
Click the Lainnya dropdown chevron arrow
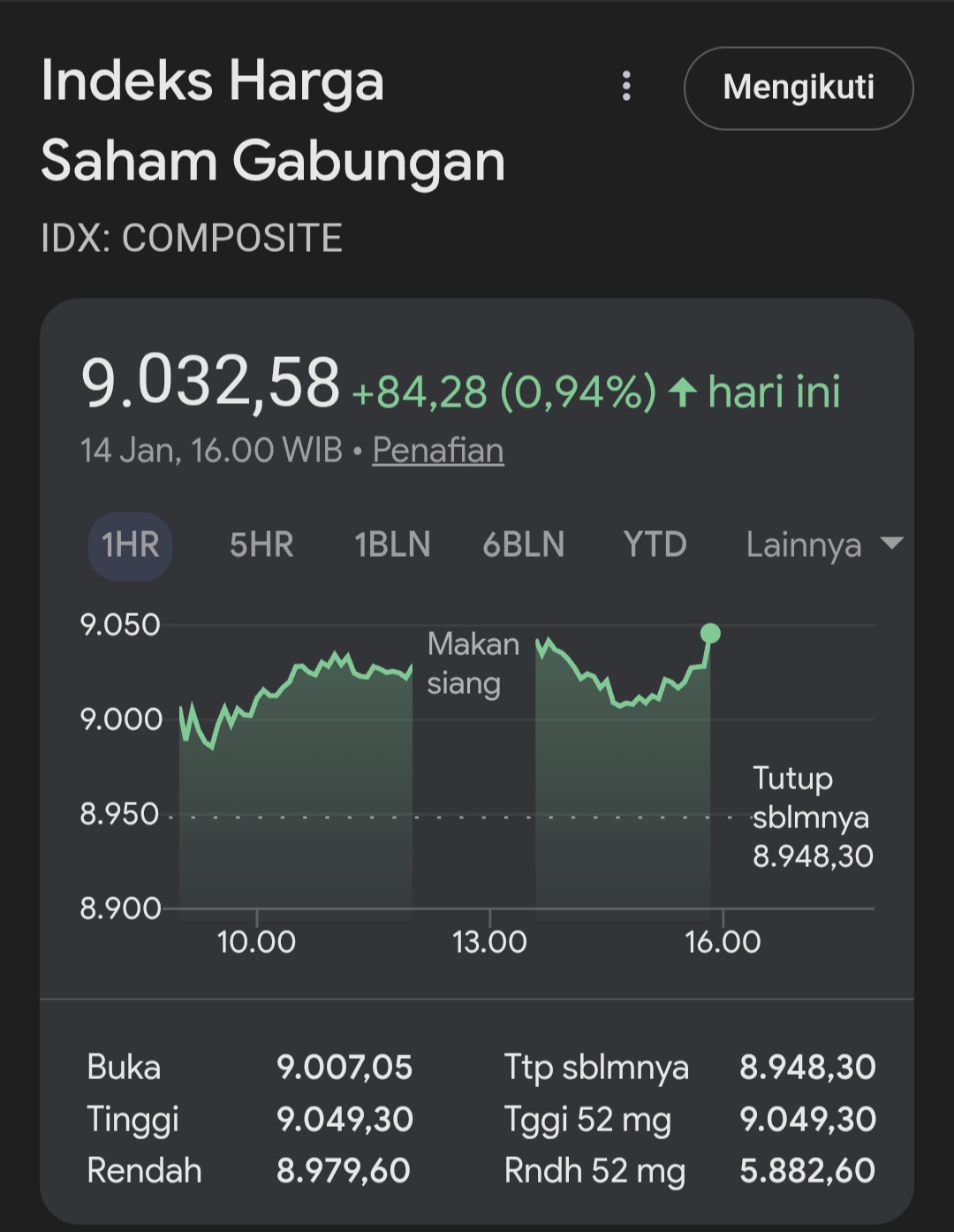(x=890, y=545)
